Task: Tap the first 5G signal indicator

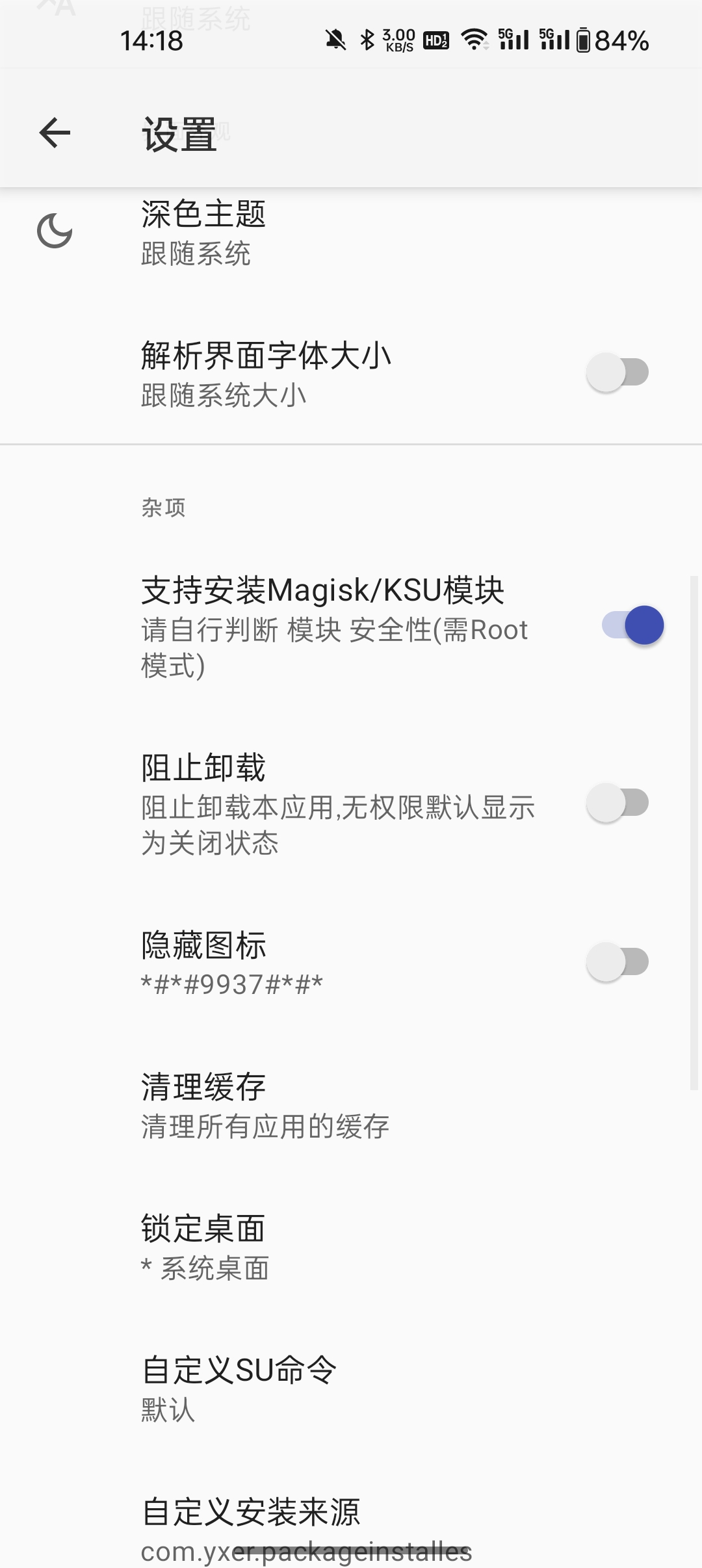Action: click(513, 40)
